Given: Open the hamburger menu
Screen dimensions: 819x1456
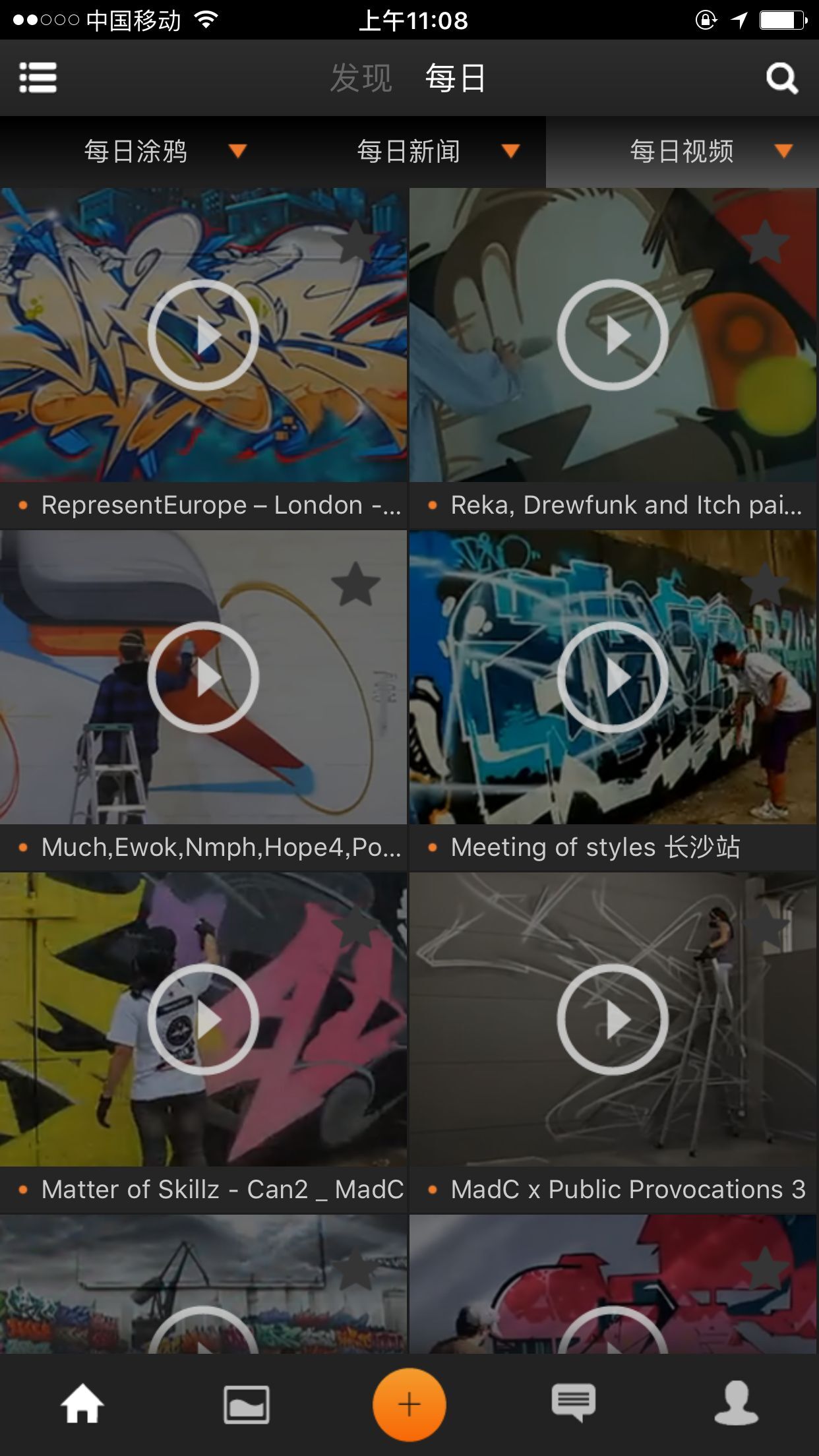Looking at the screenshot, I should (x=38, y=78).
